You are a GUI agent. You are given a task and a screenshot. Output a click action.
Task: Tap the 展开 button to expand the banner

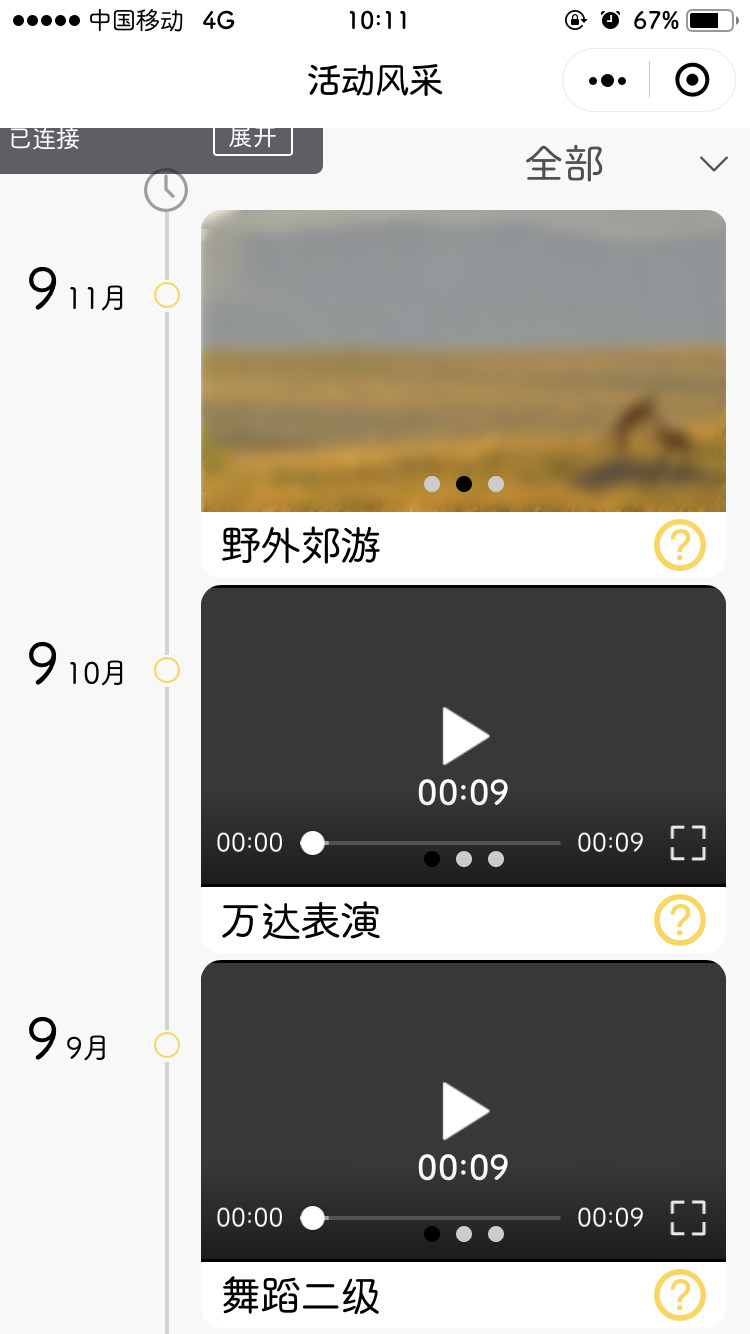[x=253, y=138]
